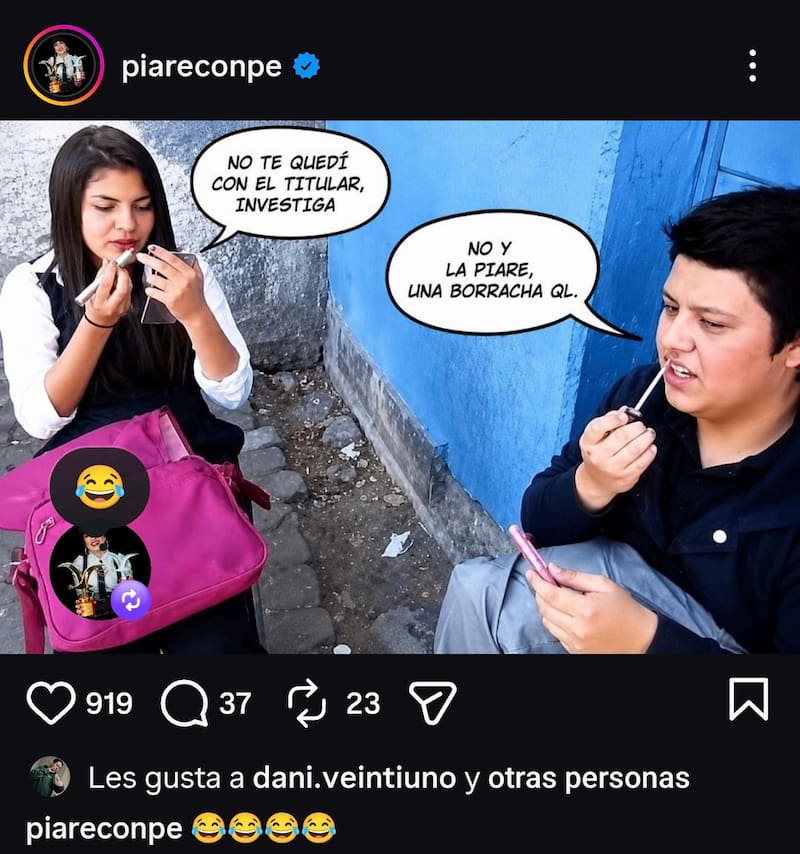800x854 pixels.
Task: Open the piareconpe profile from the username
Action: click(201, 68)
